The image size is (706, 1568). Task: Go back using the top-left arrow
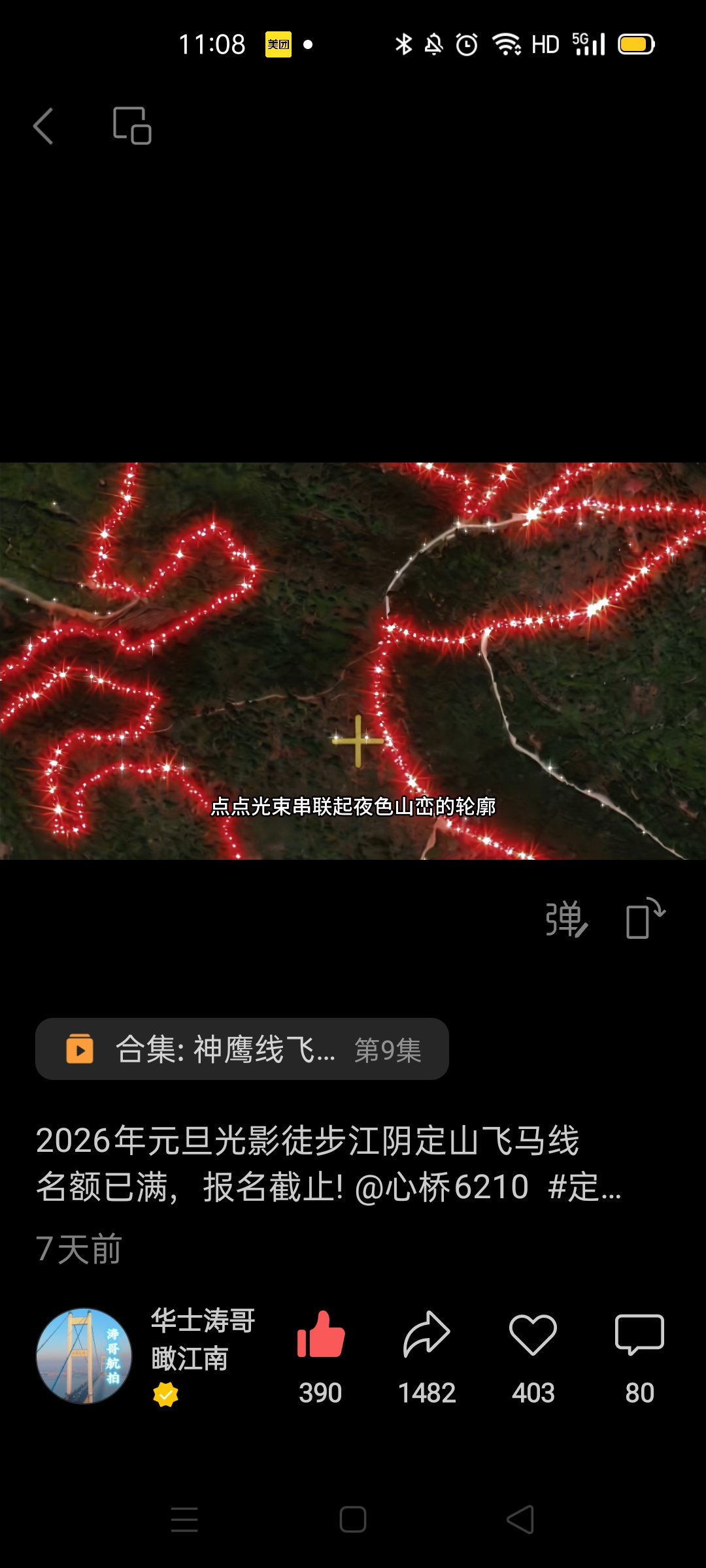click(x=43, y=125)
